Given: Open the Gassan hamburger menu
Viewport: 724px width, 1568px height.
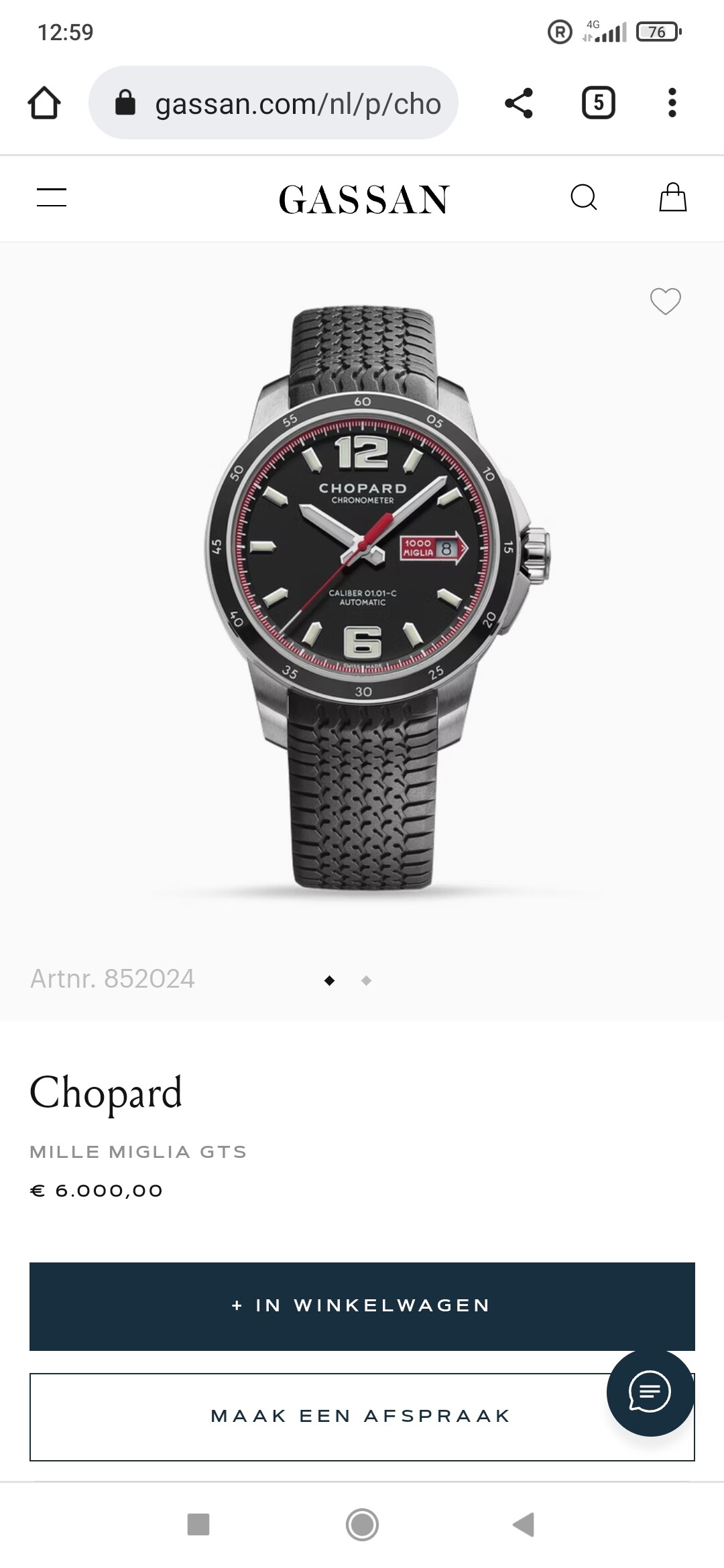Looking at the screenshot, I should click(x=52, y=198).
